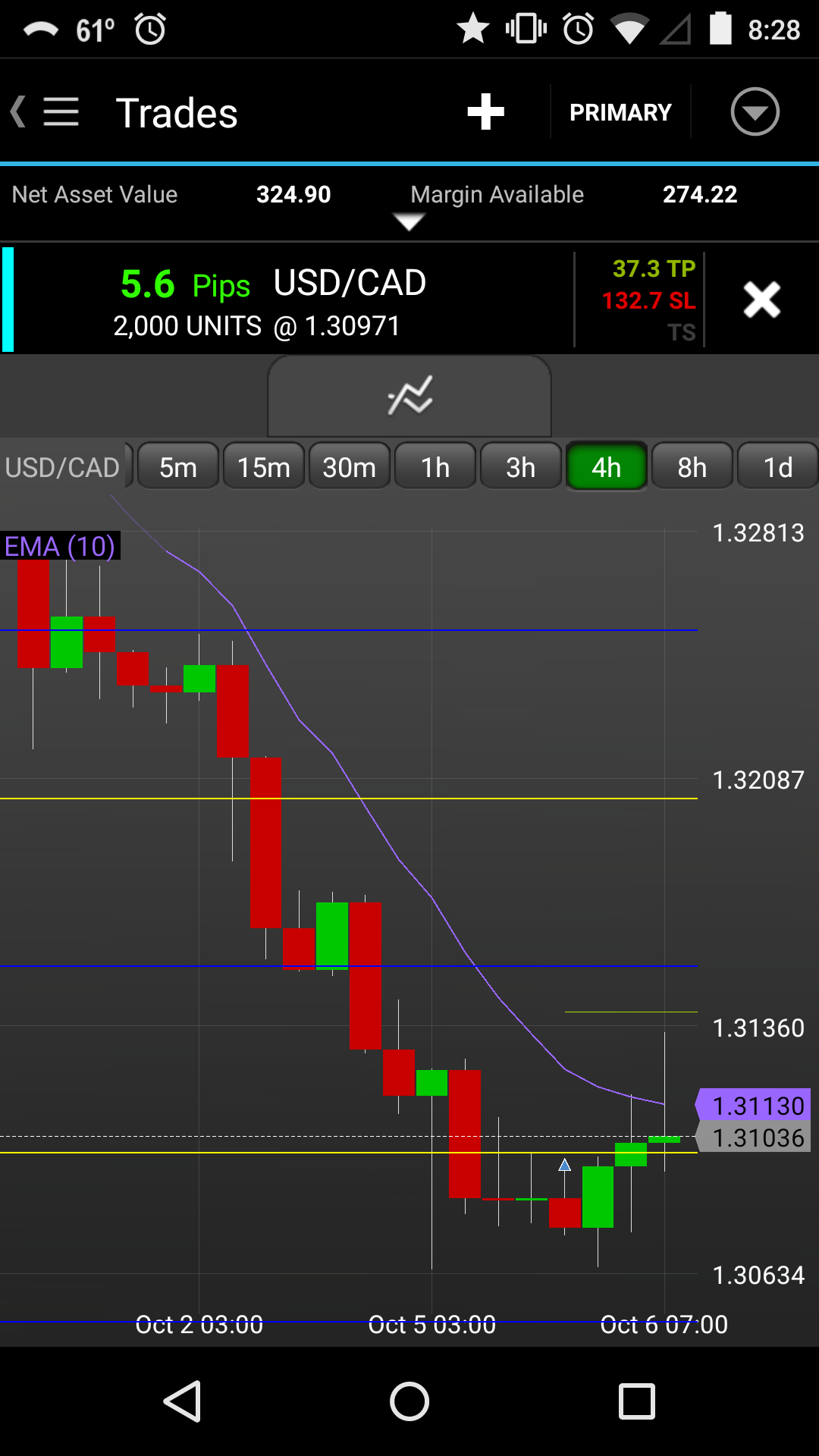This screenshot has height=1456, width=819.
Task: Switch chart to 5m timeframe
Action: click(x=178, y=467)
